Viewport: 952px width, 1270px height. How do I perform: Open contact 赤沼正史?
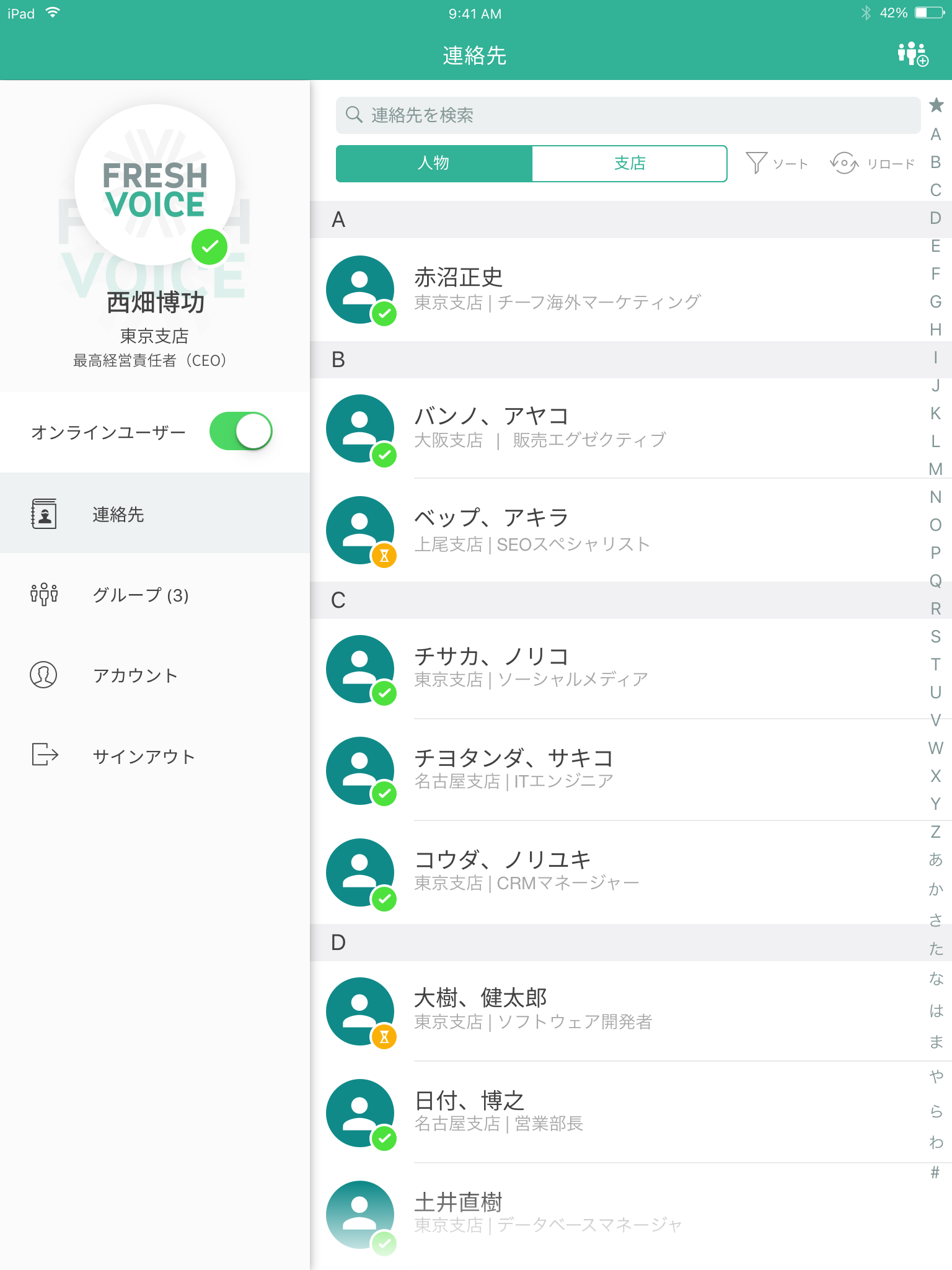point(558,290)
